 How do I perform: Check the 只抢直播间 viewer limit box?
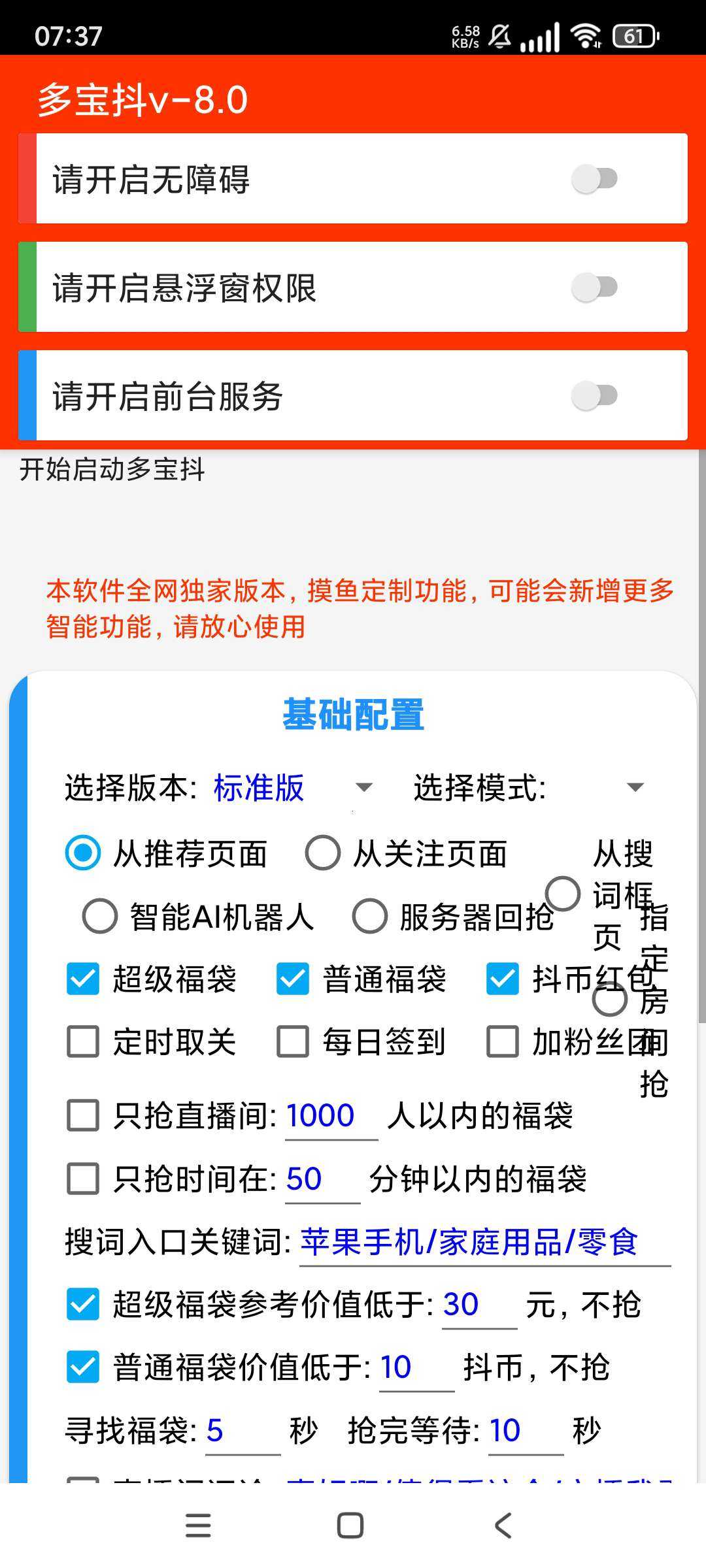click(x=83, y=1115)
